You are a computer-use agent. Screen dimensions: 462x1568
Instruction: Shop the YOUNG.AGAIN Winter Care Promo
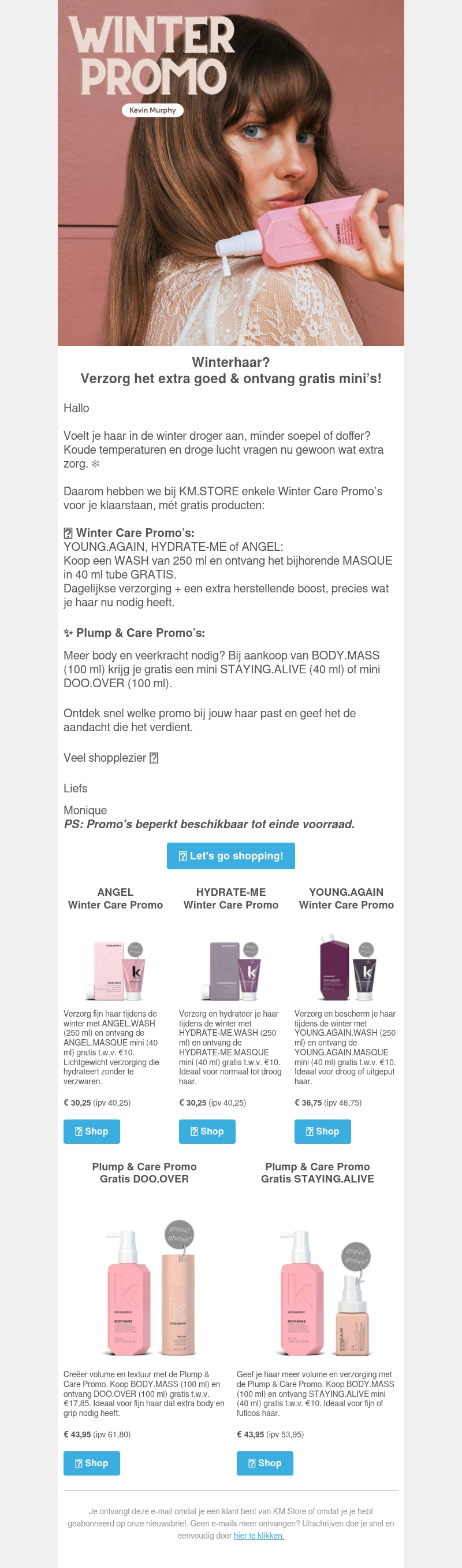[323, 1131]
